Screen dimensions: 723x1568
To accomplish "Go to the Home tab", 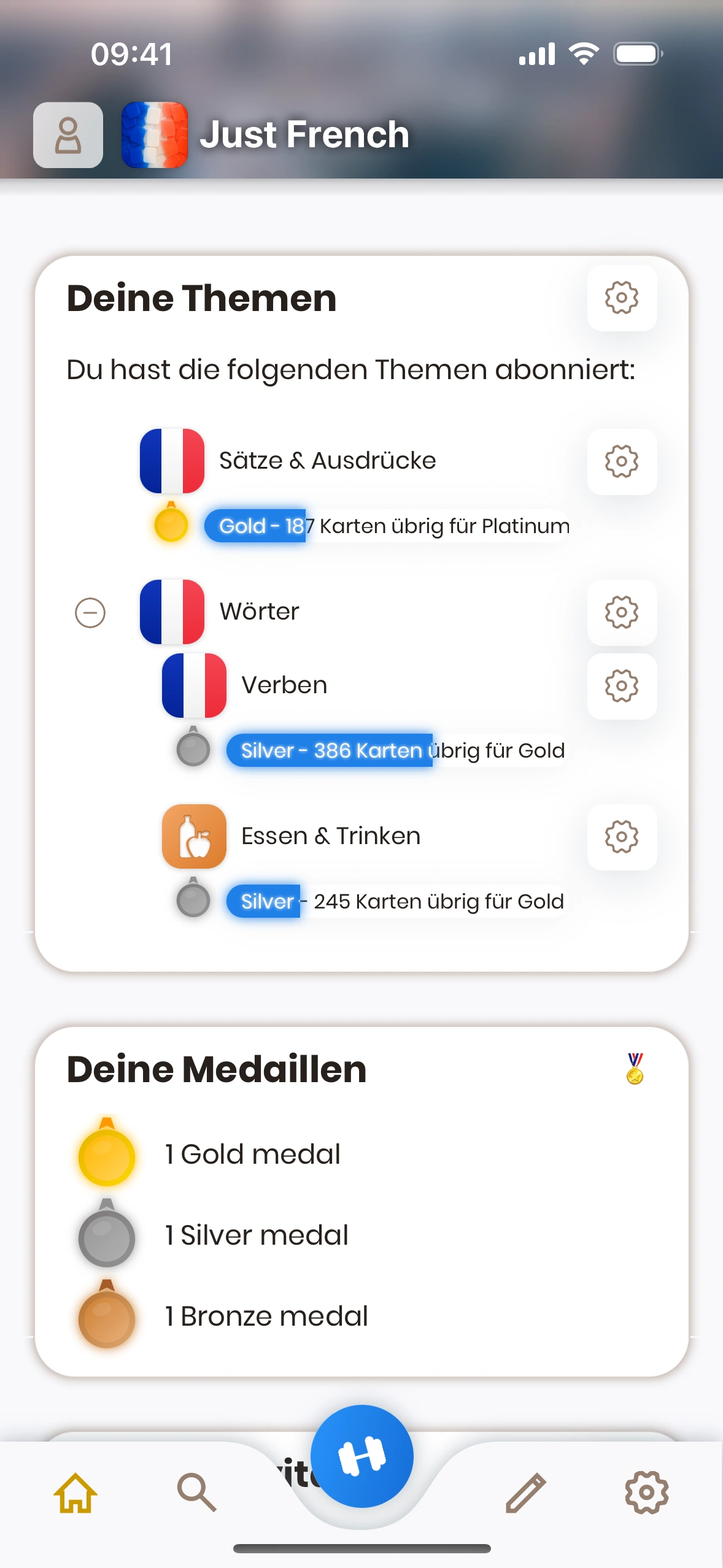I will [x=75, y=1493].
